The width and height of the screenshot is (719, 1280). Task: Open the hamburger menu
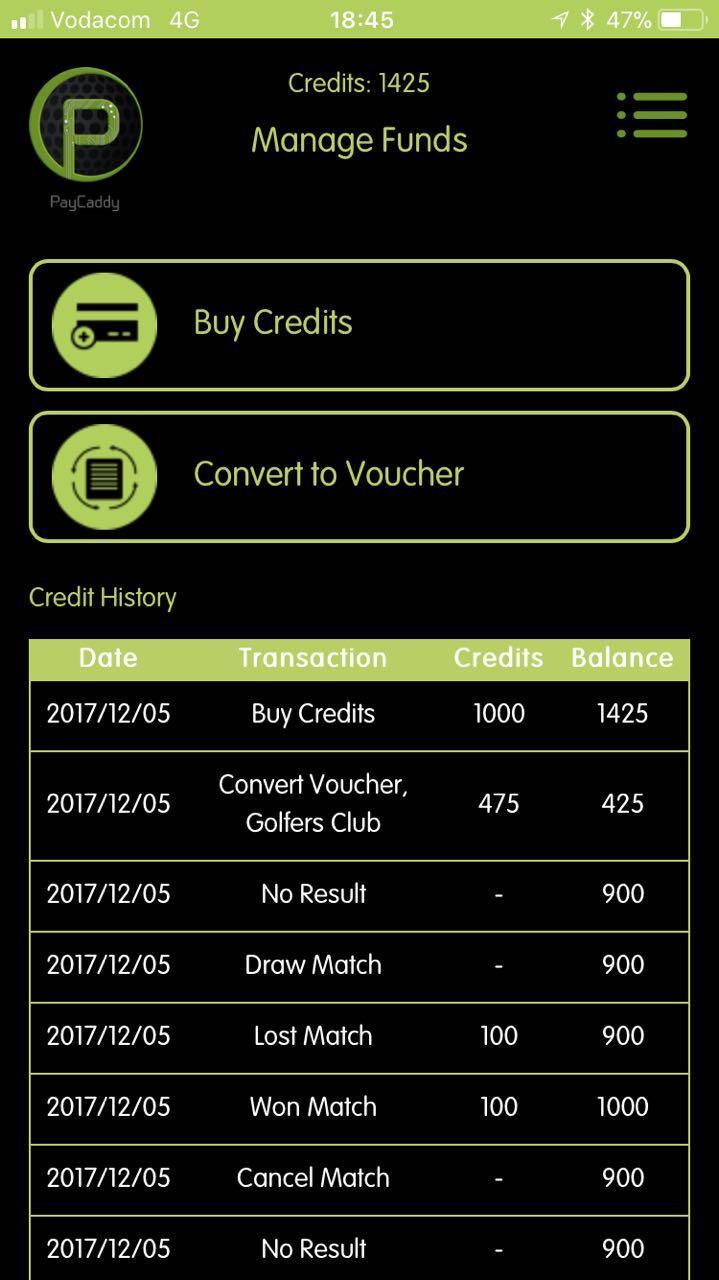(x=652, y=115)
